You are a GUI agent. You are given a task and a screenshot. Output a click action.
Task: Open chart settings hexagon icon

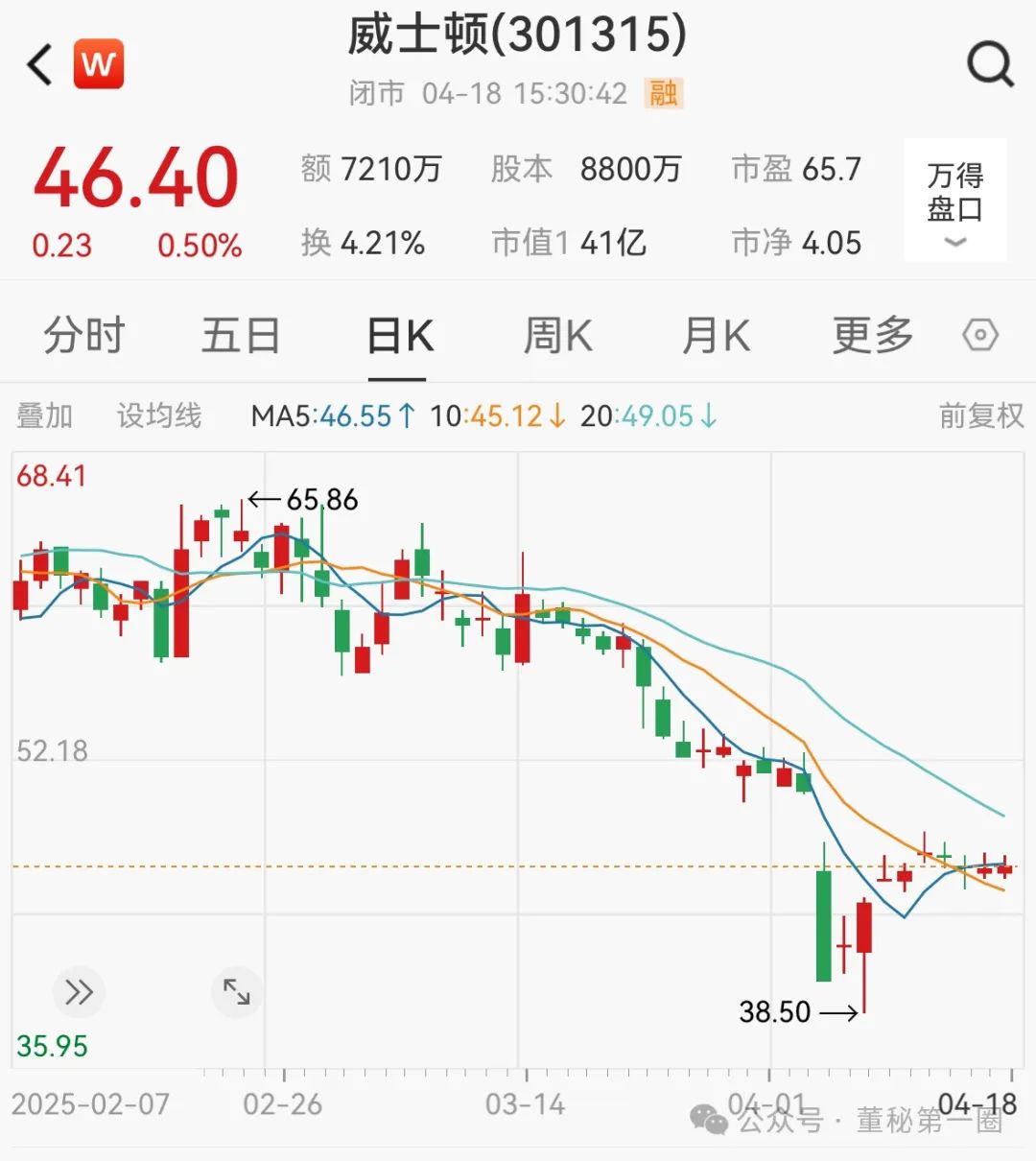pos(980,336)
